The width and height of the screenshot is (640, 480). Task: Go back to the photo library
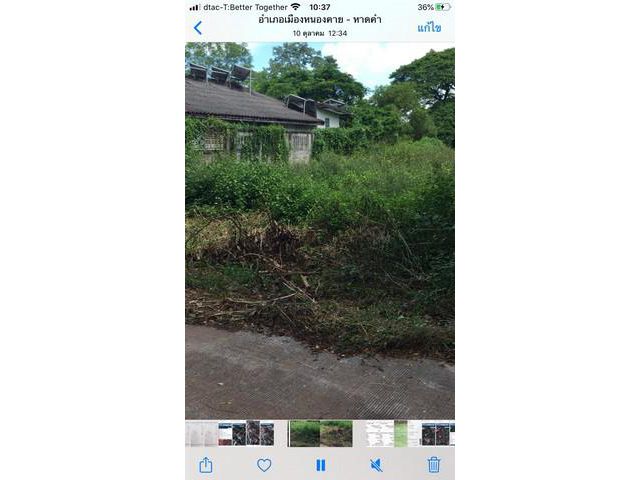click(198, 28)
